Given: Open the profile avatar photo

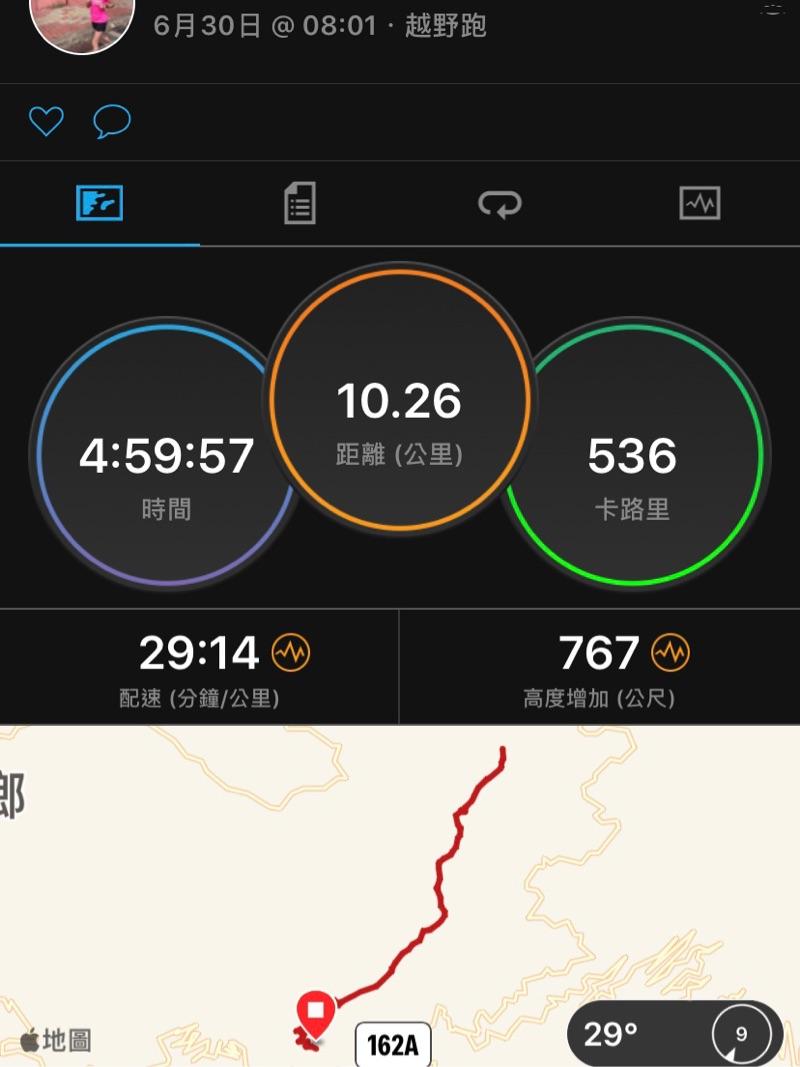Looking at the screenshot, I should pos(82,22).
